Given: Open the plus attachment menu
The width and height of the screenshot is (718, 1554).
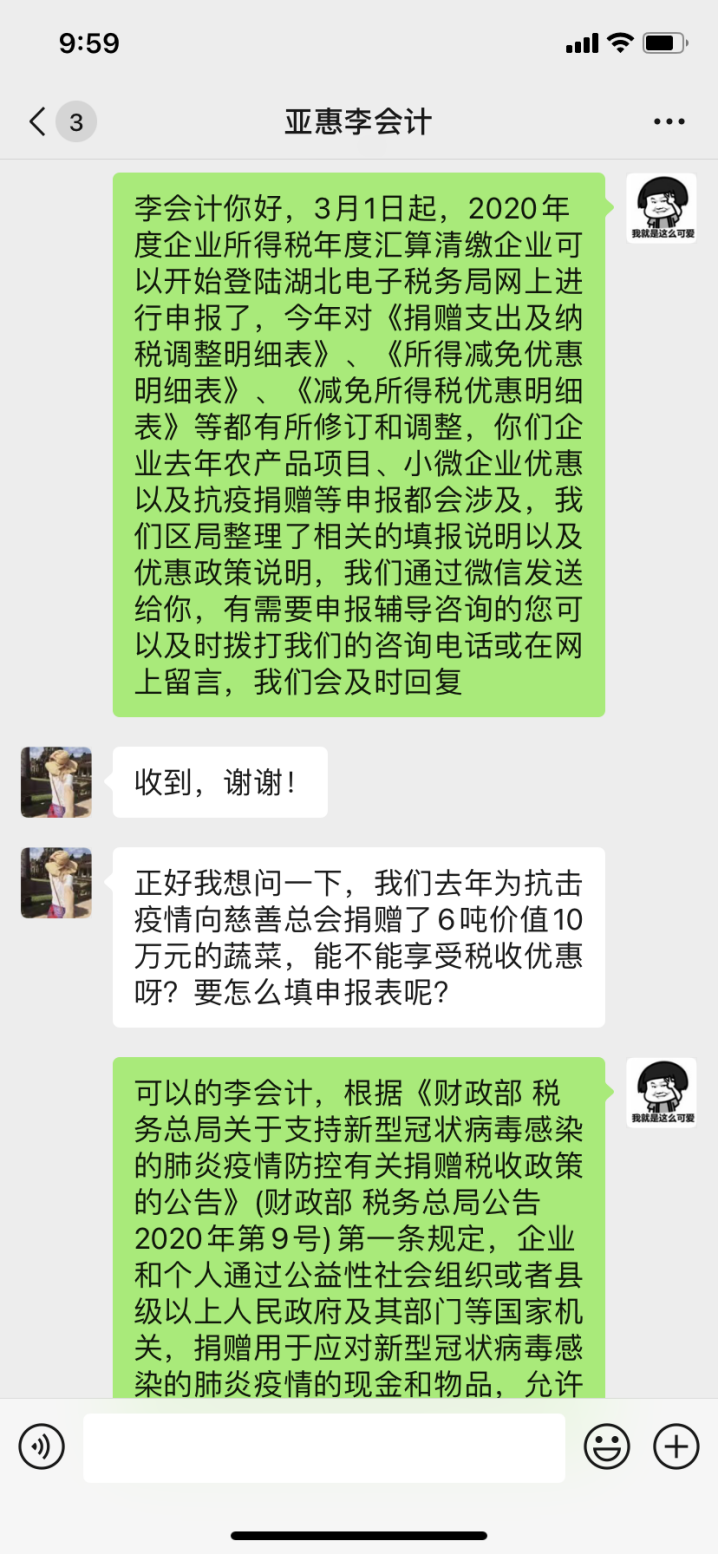Looking at the screenshot, I should coord(676,1446).
